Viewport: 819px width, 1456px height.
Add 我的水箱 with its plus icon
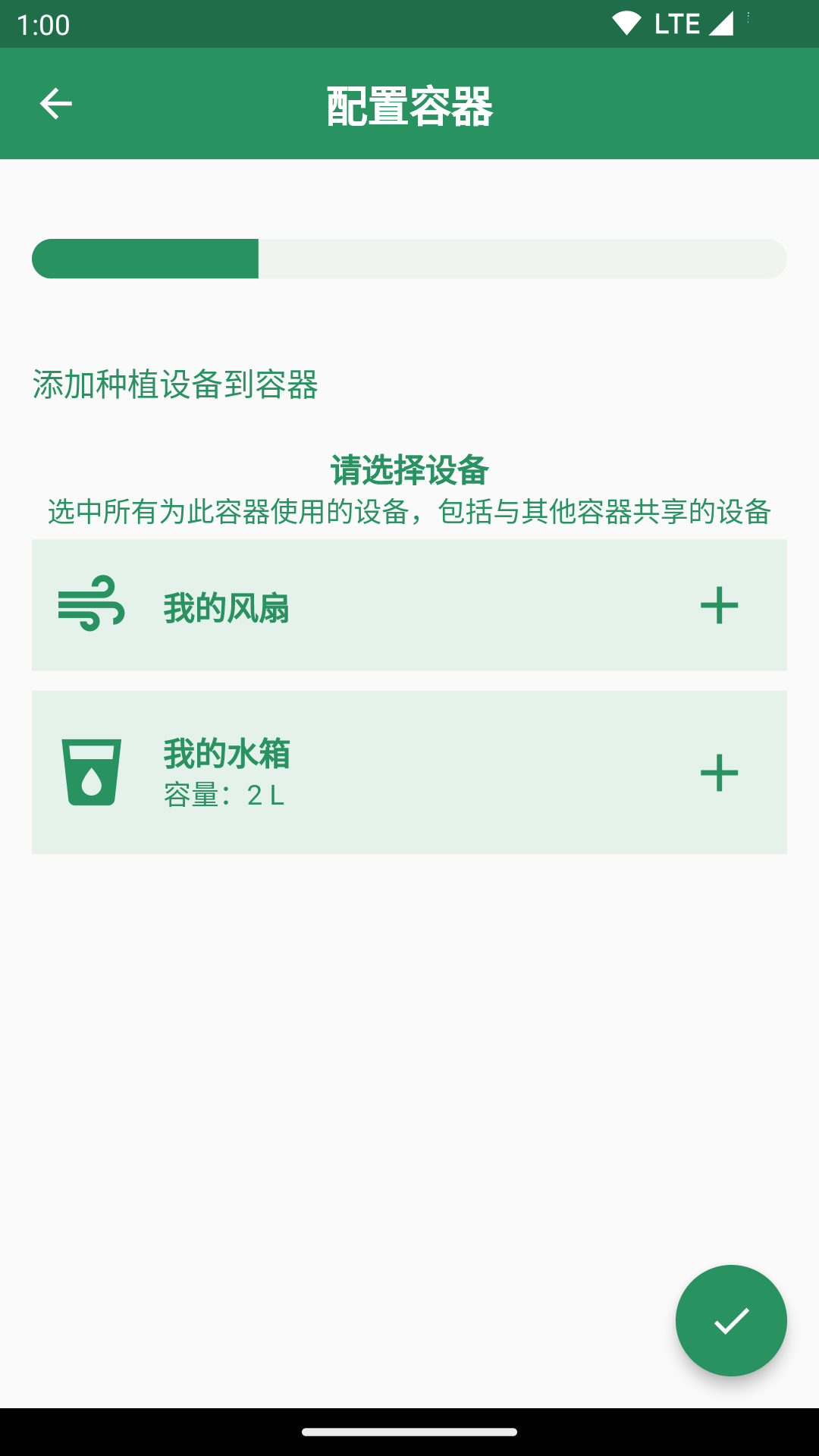pyautogui.click(x=719, y=773)
